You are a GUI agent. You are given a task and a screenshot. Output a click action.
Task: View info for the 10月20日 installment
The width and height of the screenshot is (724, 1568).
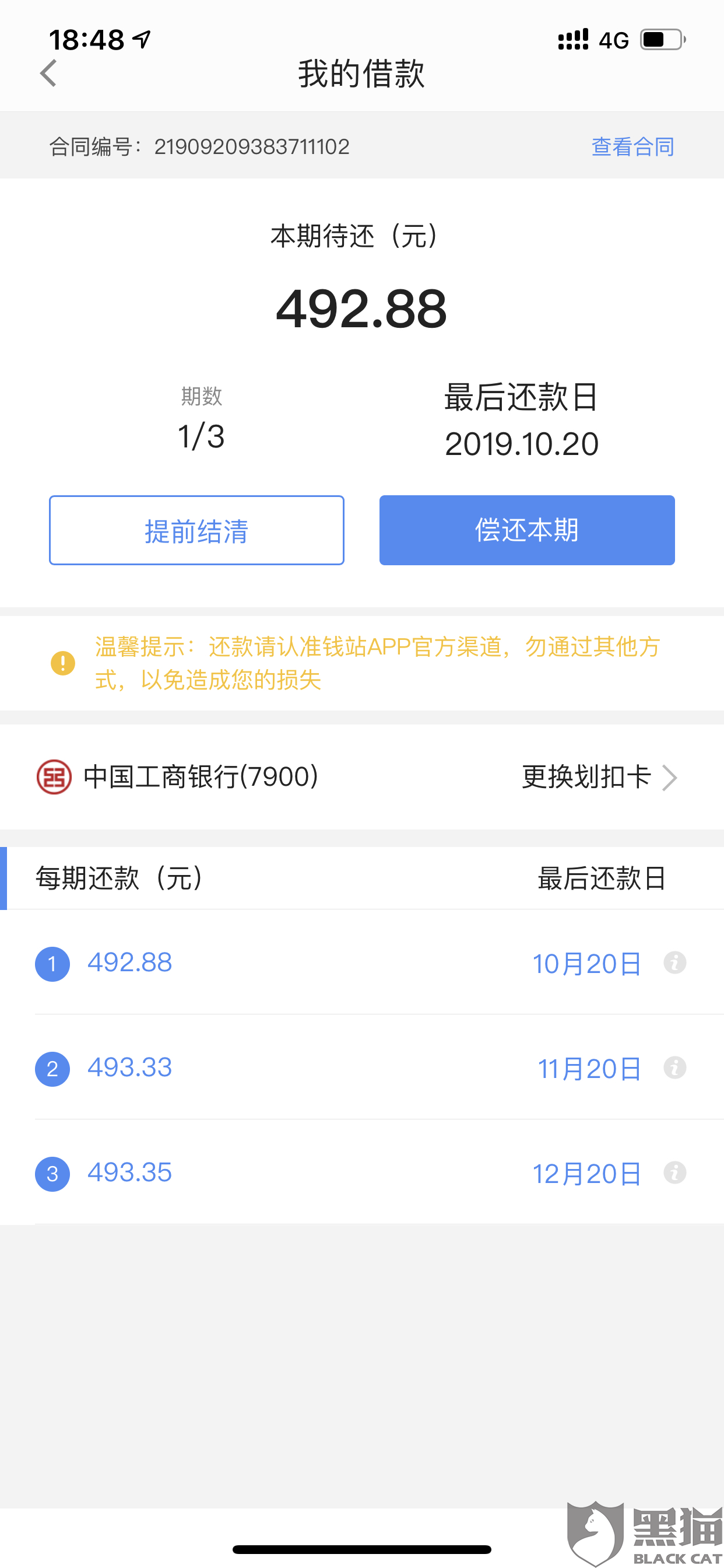pos(674,963)
